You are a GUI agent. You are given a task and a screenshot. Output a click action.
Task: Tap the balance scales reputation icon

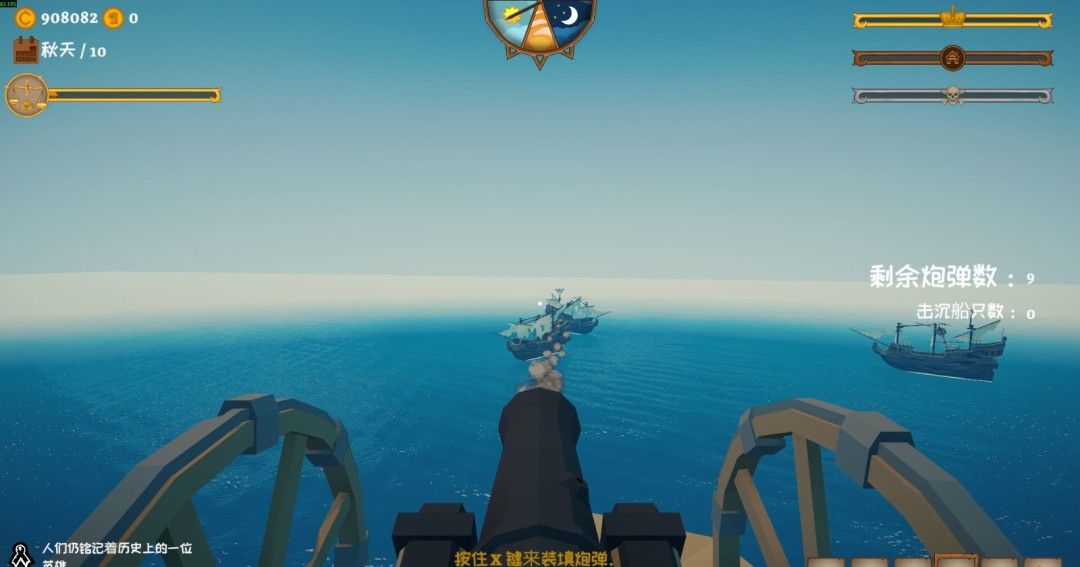[26, 95]
